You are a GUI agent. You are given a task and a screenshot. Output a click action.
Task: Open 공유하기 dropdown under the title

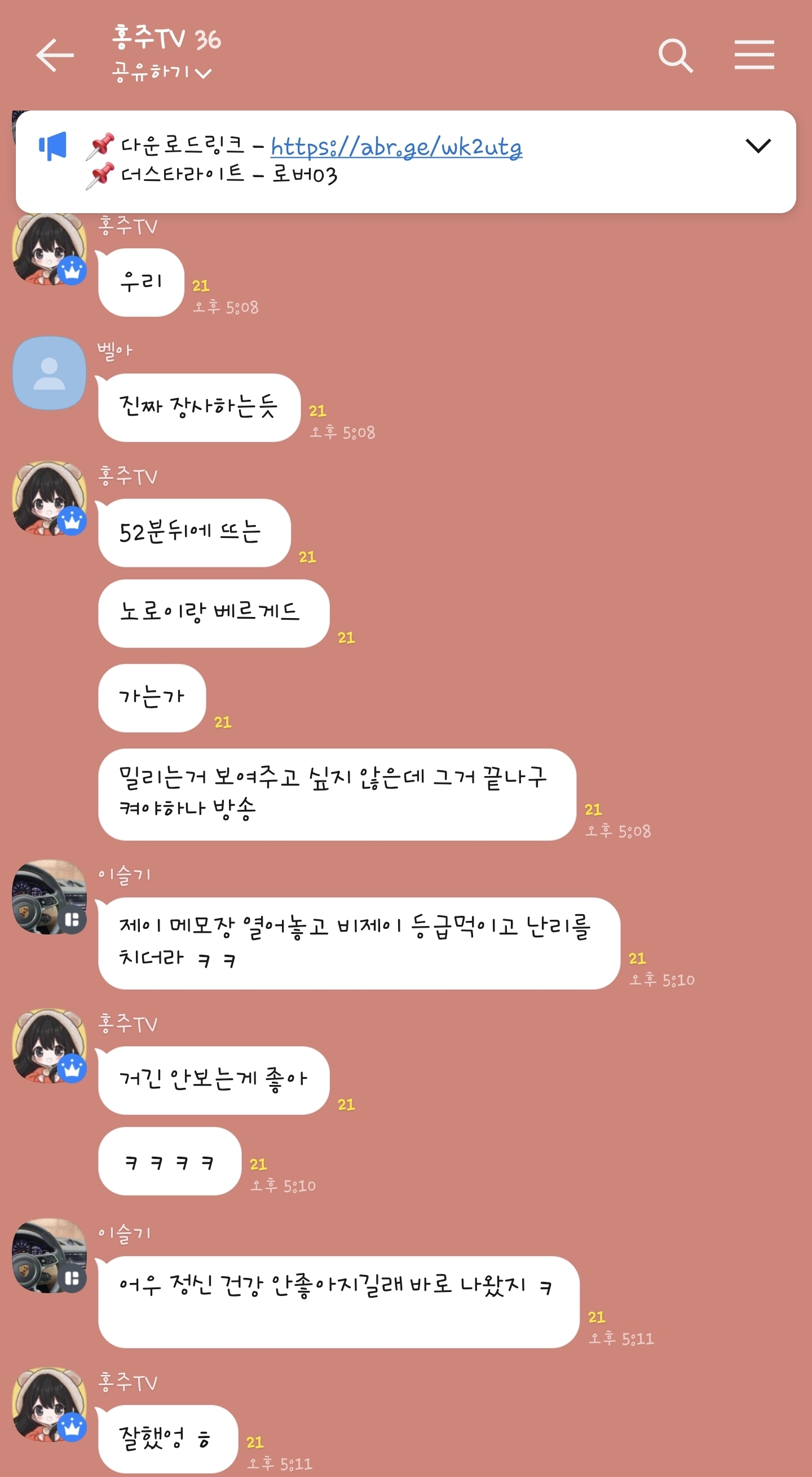coord(162,73)
